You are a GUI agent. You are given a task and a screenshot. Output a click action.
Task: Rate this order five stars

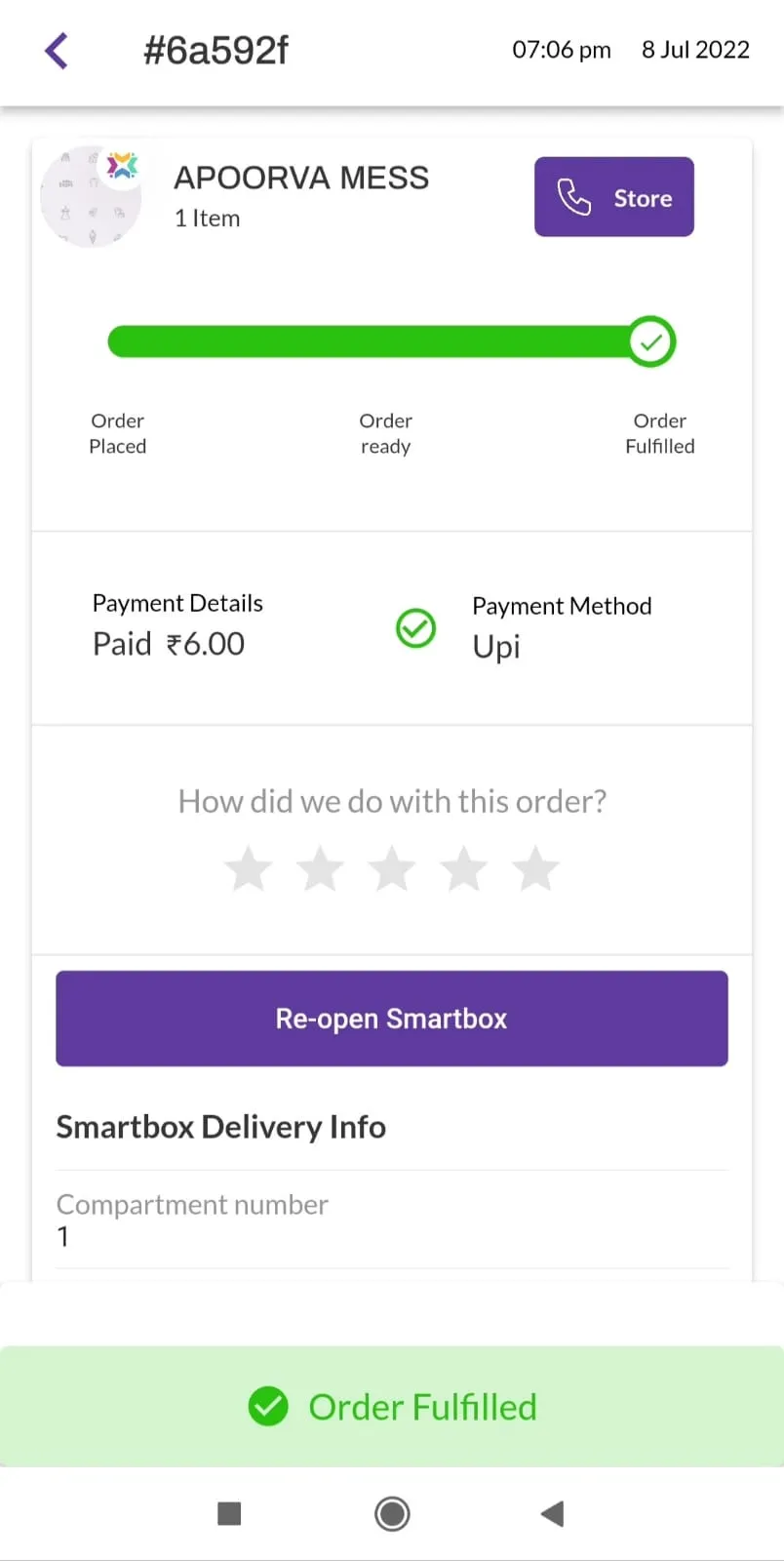click(535, 868)
